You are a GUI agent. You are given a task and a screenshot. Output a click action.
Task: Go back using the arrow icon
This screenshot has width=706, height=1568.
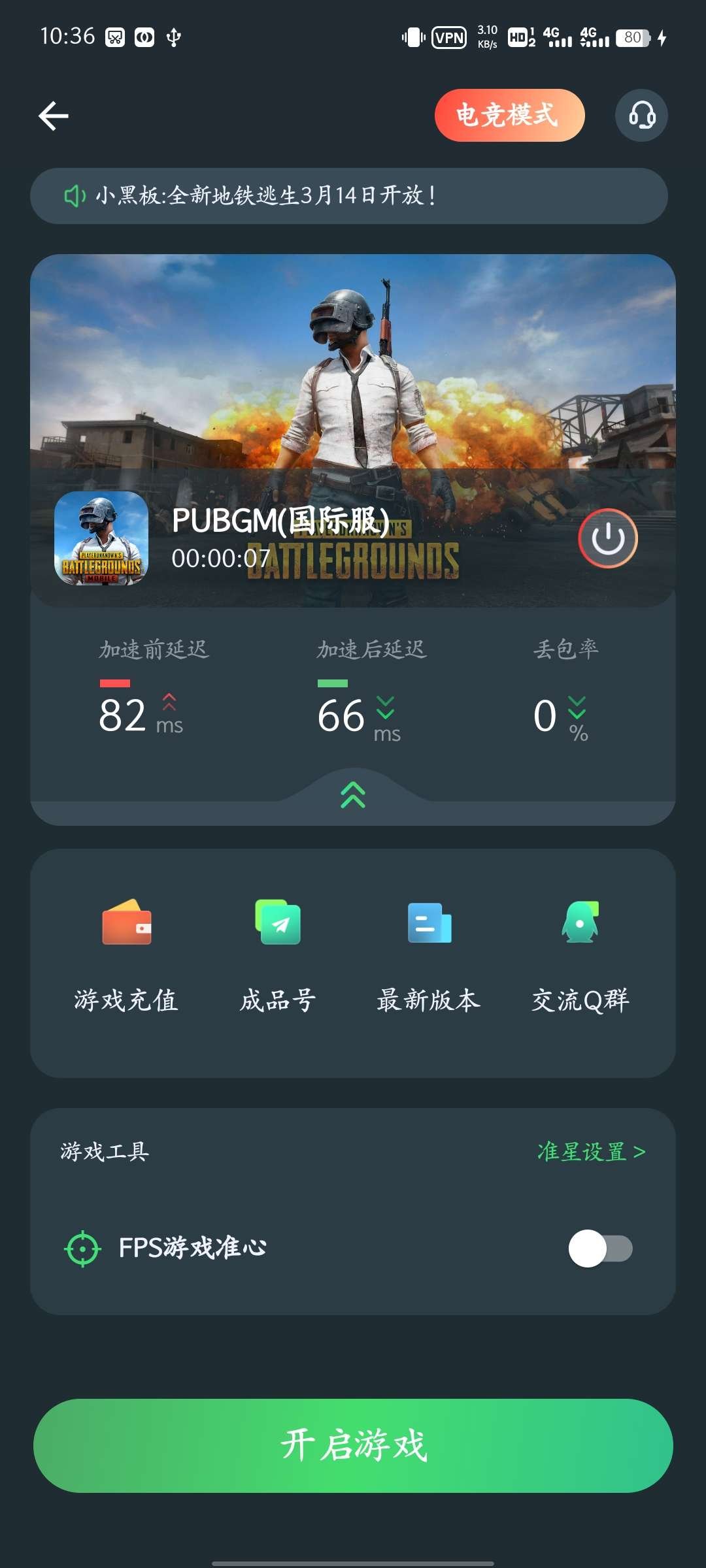tap(54, 116)
